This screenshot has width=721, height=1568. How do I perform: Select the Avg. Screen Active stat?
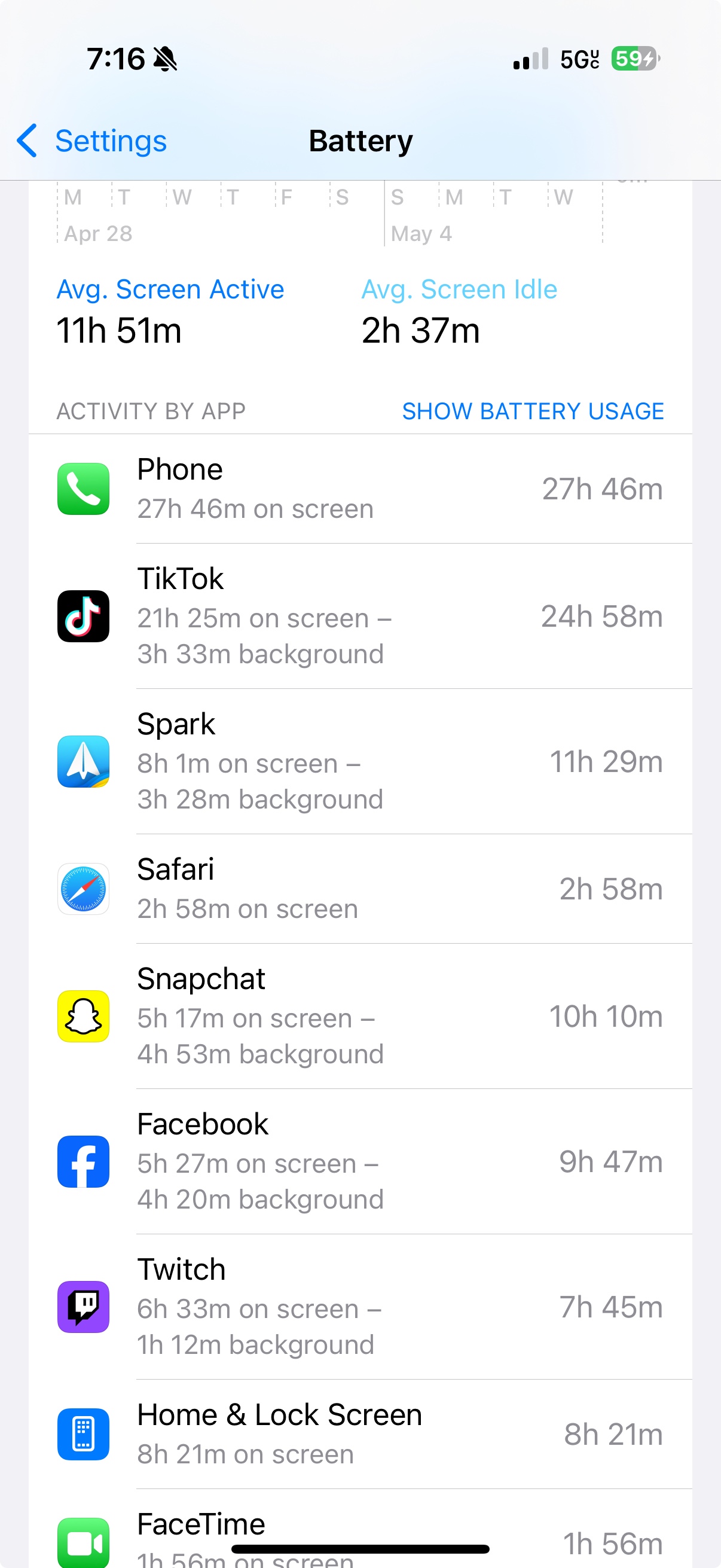(x=170, y=312)
